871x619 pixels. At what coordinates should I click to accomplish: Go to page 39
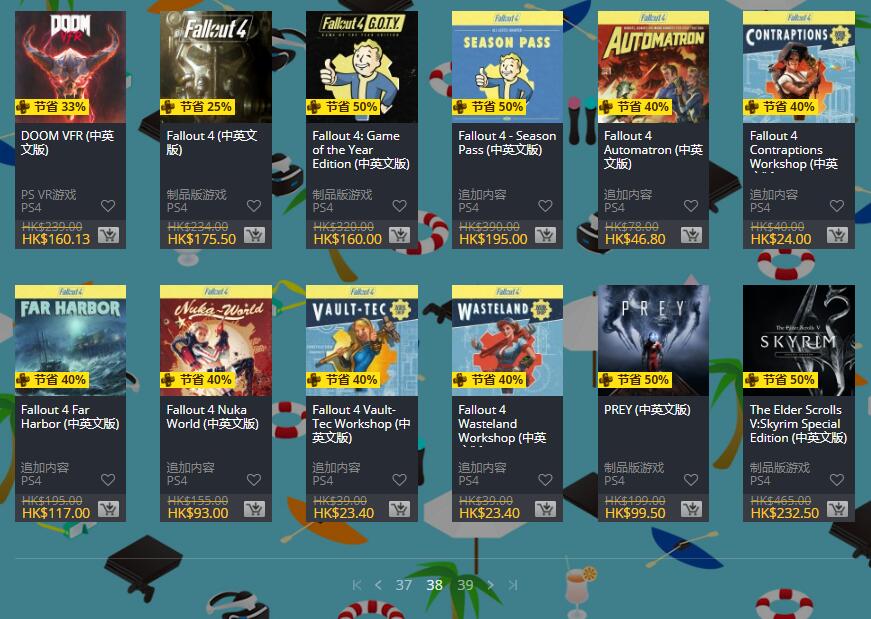(x=465, y=585)
